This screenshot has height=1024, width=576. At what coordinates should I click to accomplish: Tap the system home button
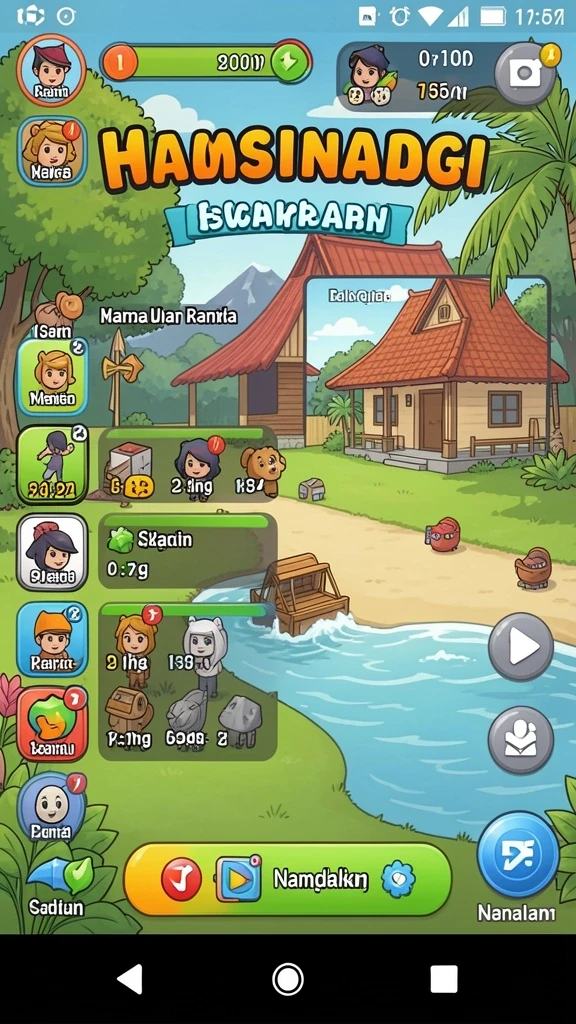pyautogui.click(x=287, y=980)
